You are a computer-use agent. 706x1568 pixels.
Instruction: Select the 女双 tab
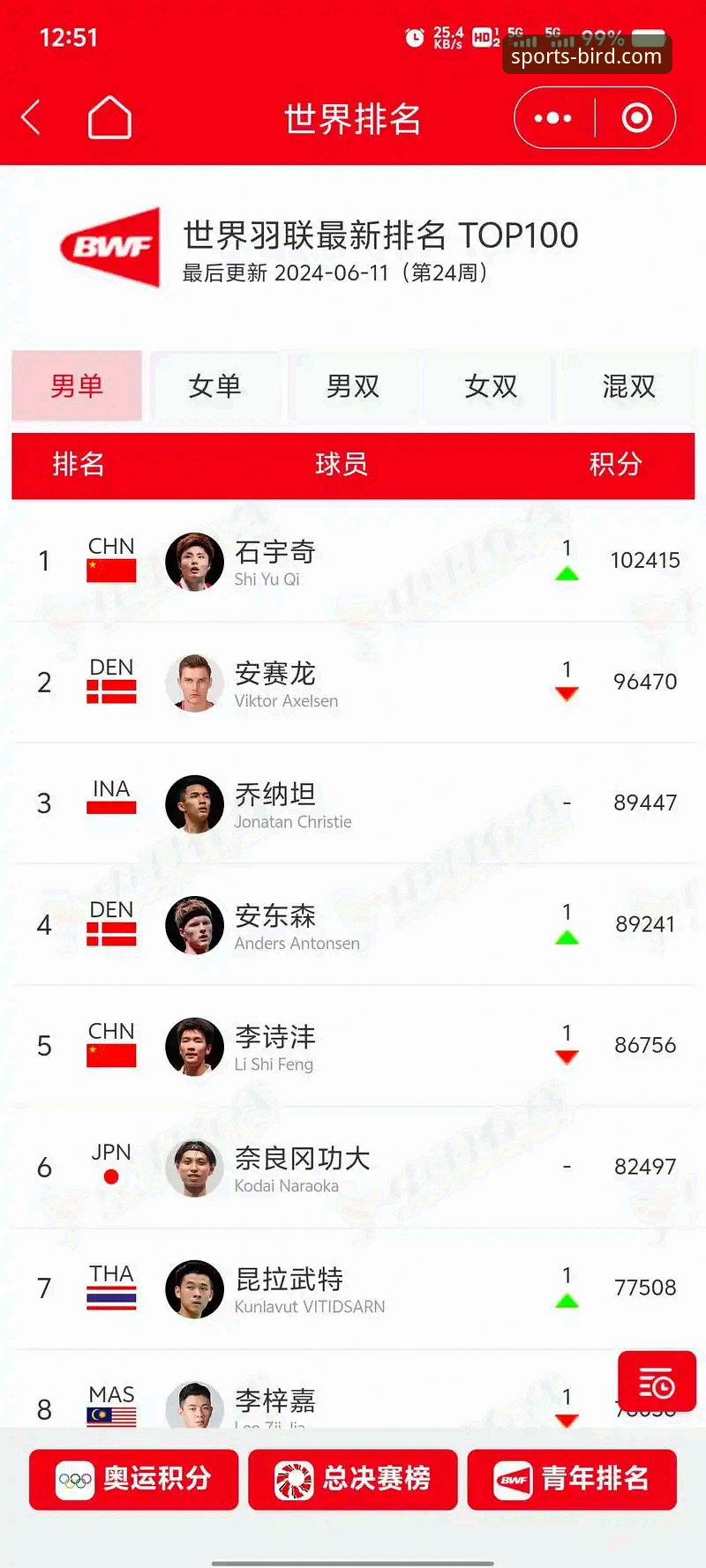tap(490, 386)
